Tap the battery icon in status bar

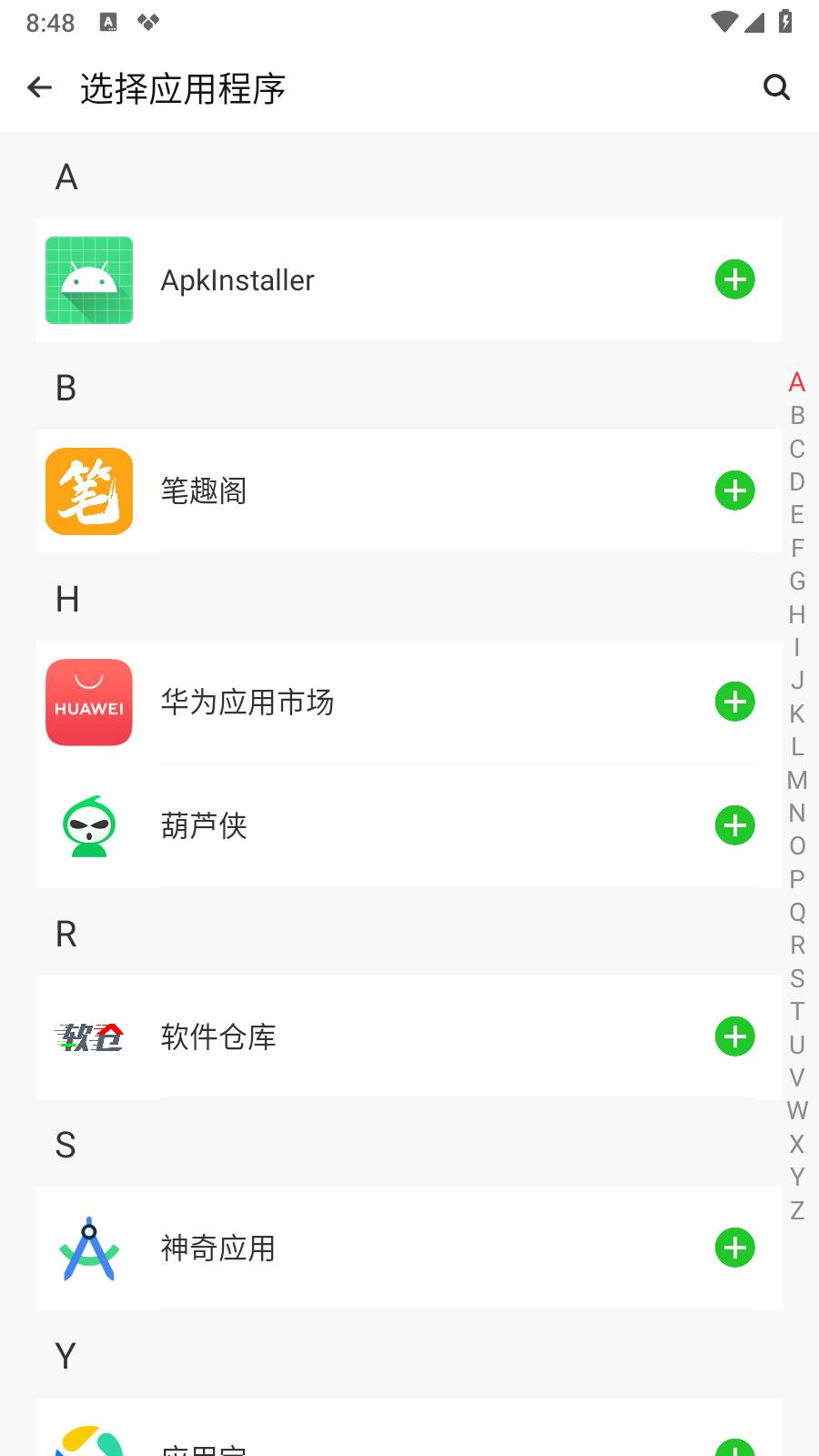click(784, 22)
